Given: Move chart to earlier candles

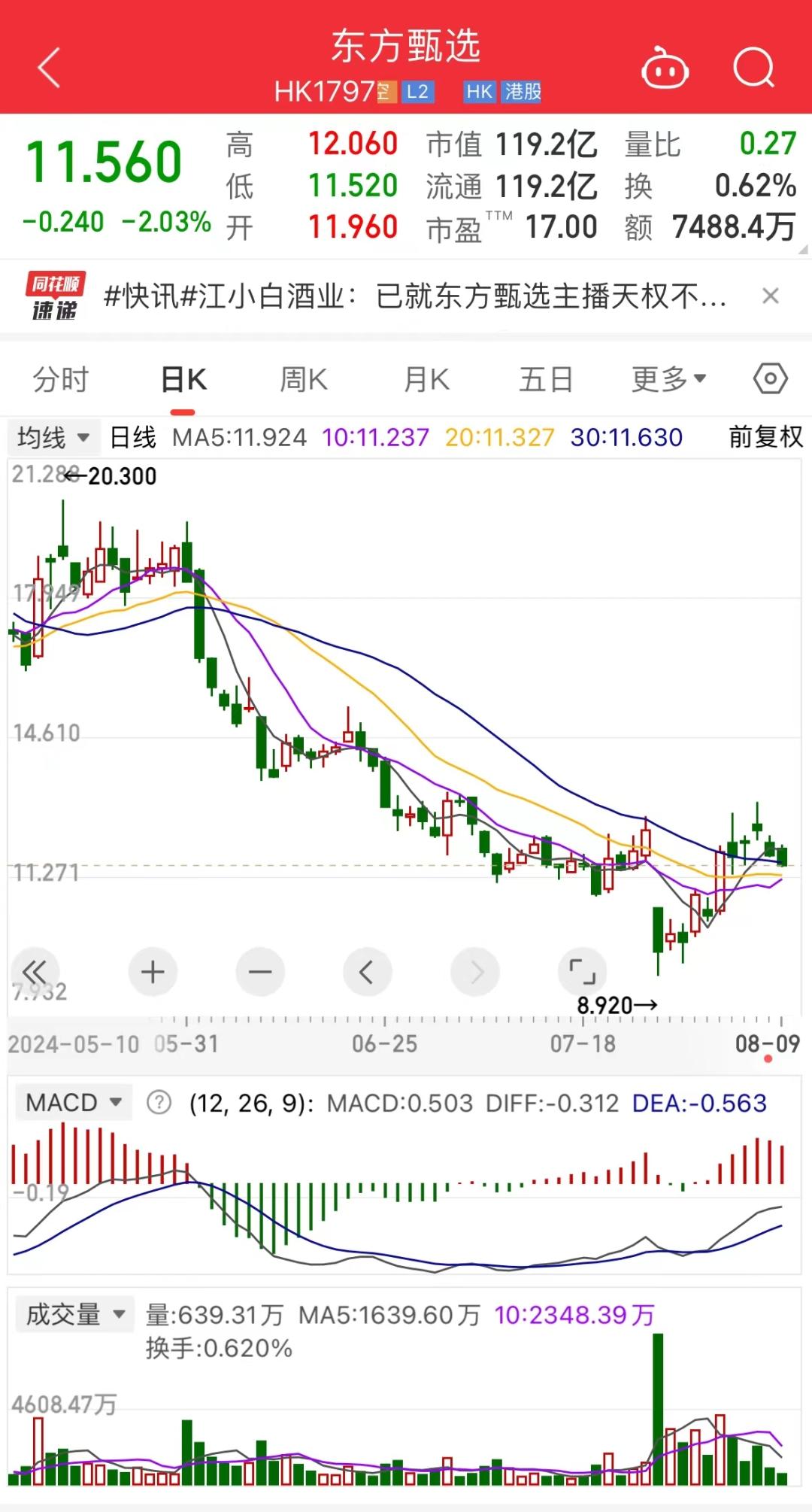Looking at the screenshot, I should click(x=367, y=972).
